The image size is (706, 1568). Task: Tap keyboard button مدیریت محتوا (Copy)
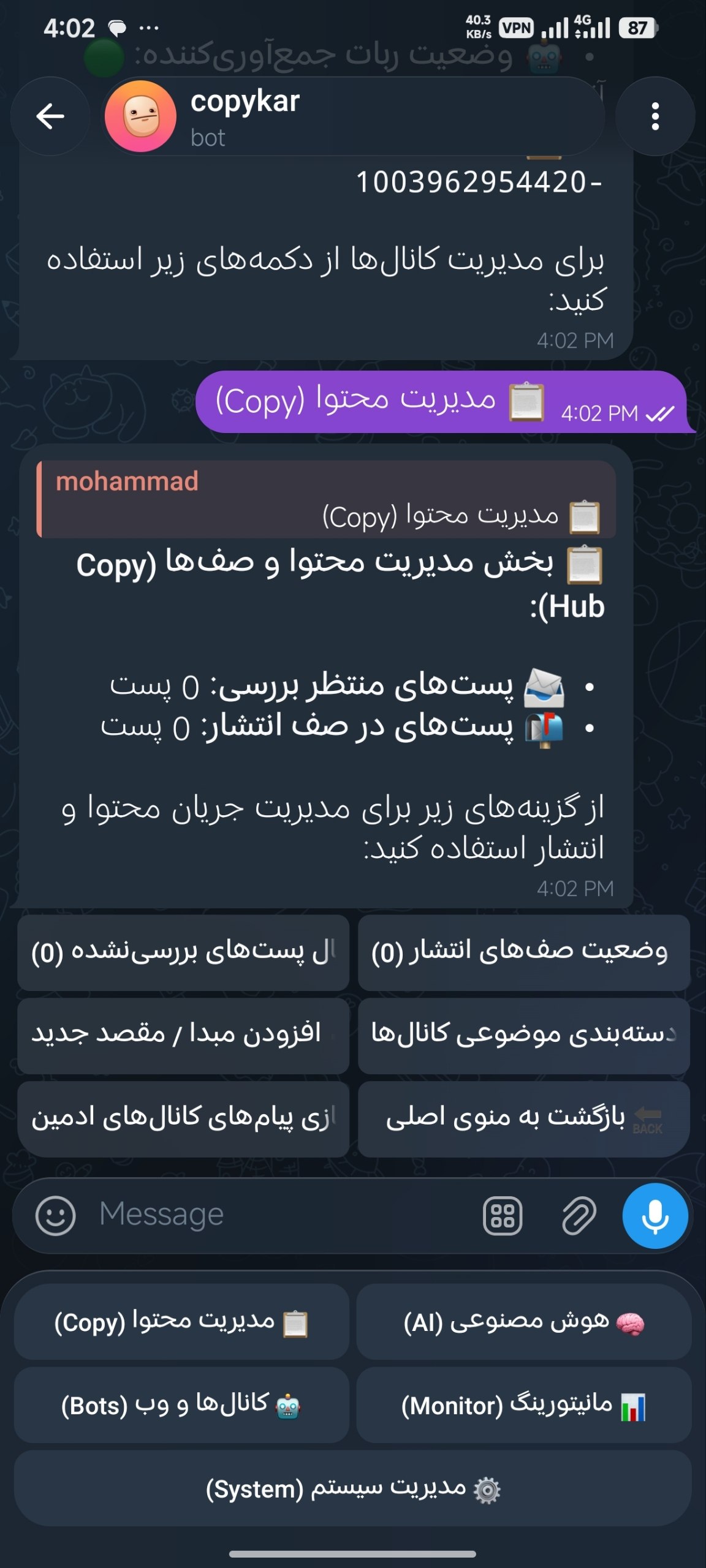(181, 1322)
